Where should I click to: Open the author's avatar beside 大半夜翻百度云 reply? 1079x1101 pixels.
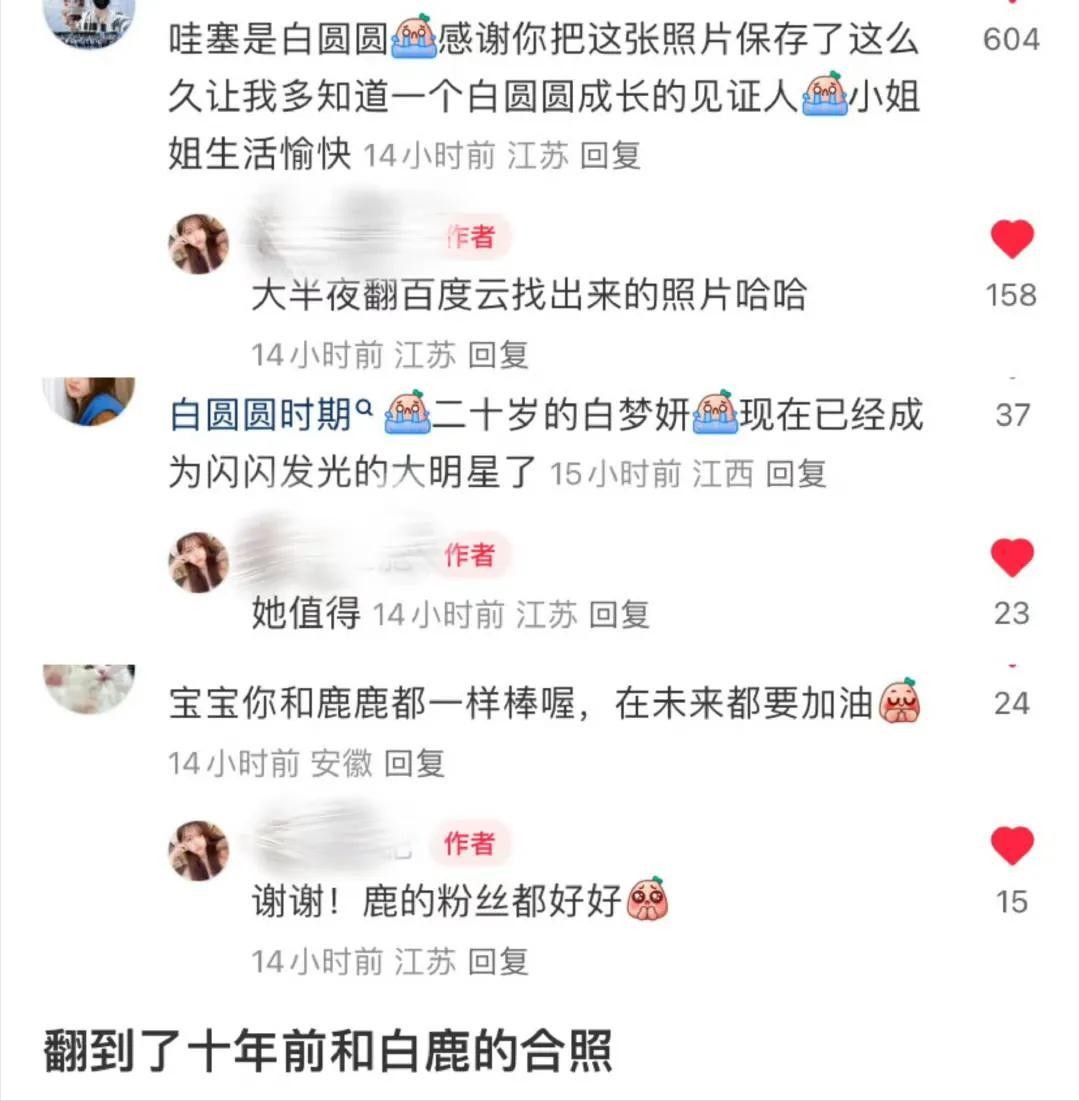coord(199,244)
